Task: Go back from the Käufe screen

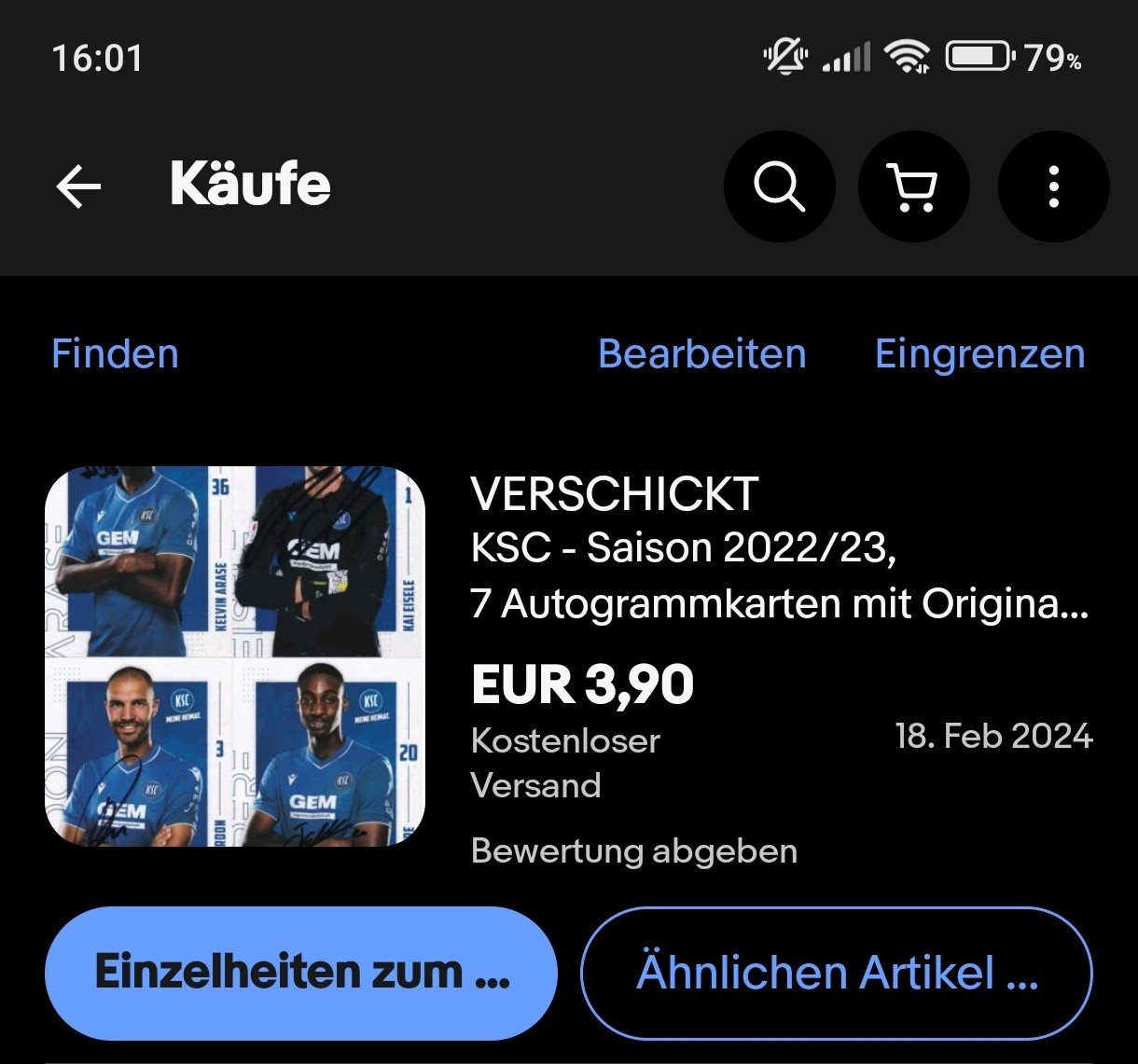Action: [79, 187]
